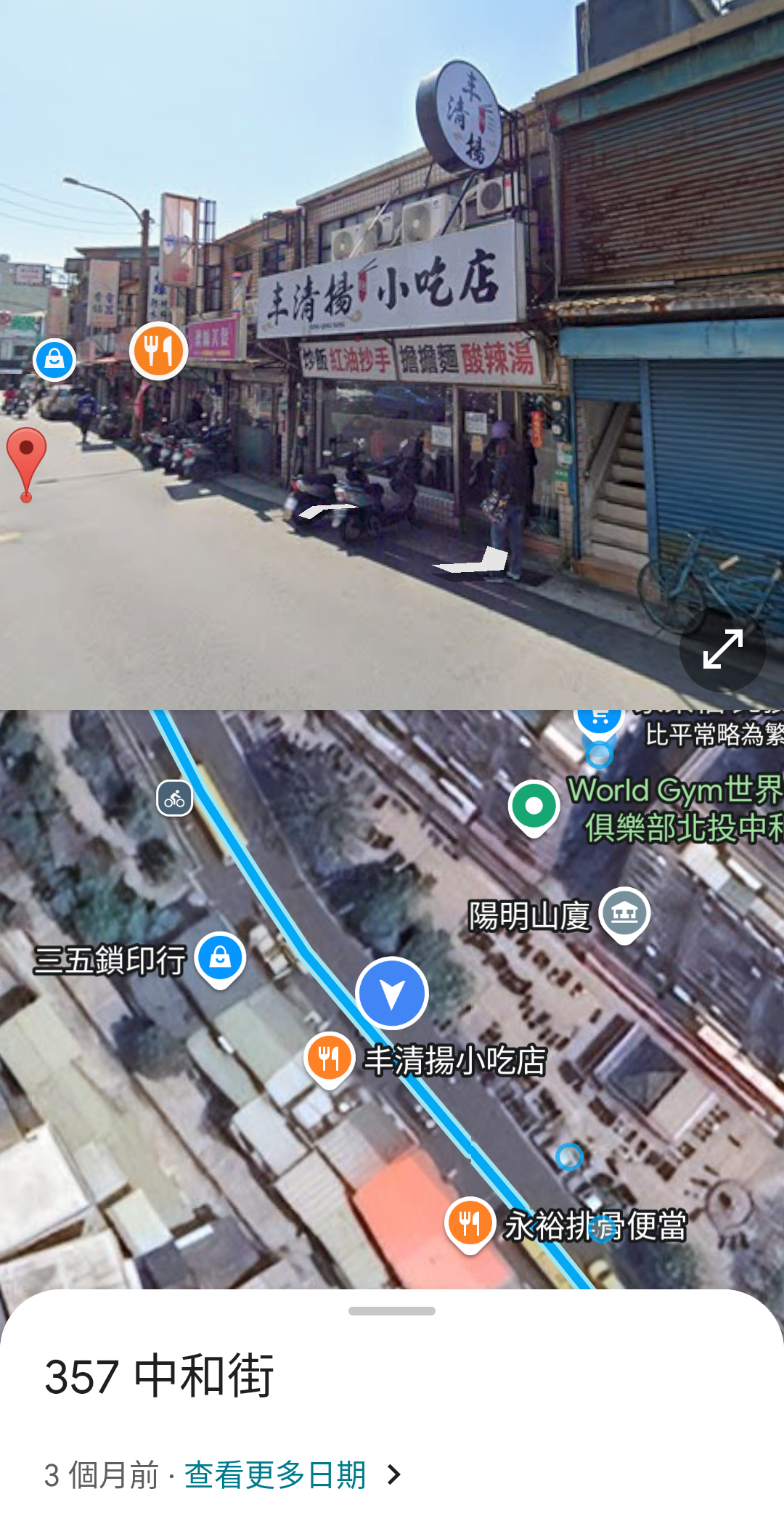Open 丰清揚小吃店 marker on the map
Image resolution: width=784 pixels, height=1518 pixels.
[329, 1060]
